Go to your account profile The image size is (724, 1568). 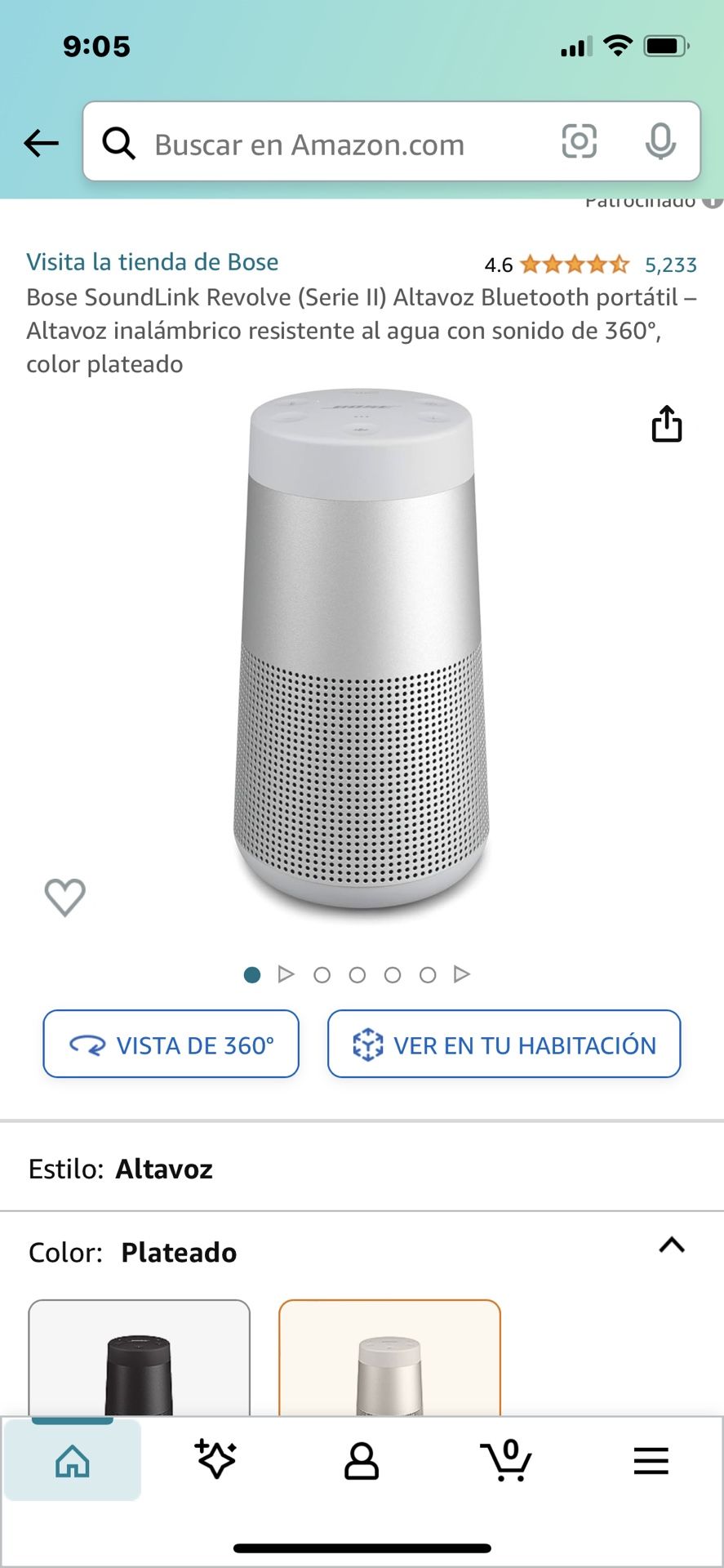(362, 1462)
